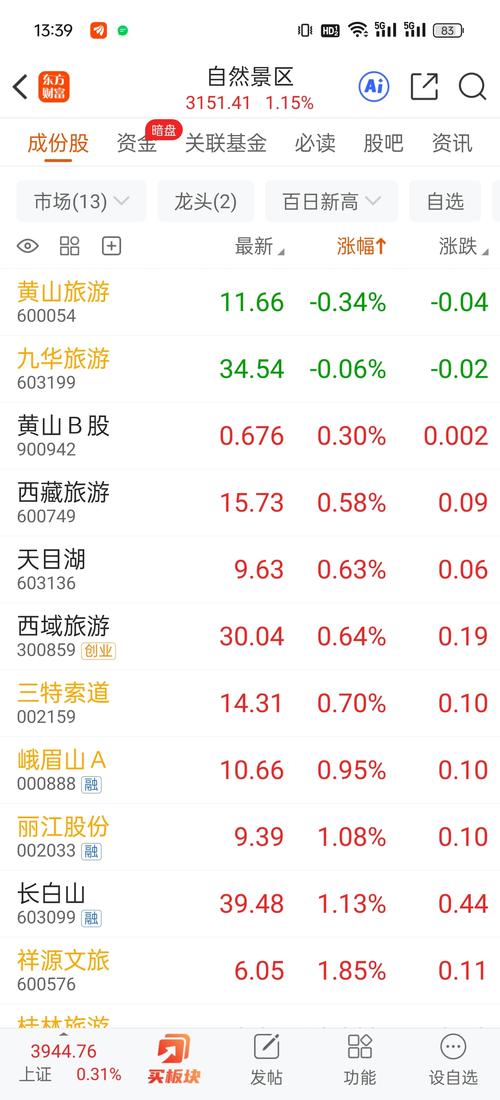
Task: Open 黄山旅游 stock details
Action: (250, 302)
